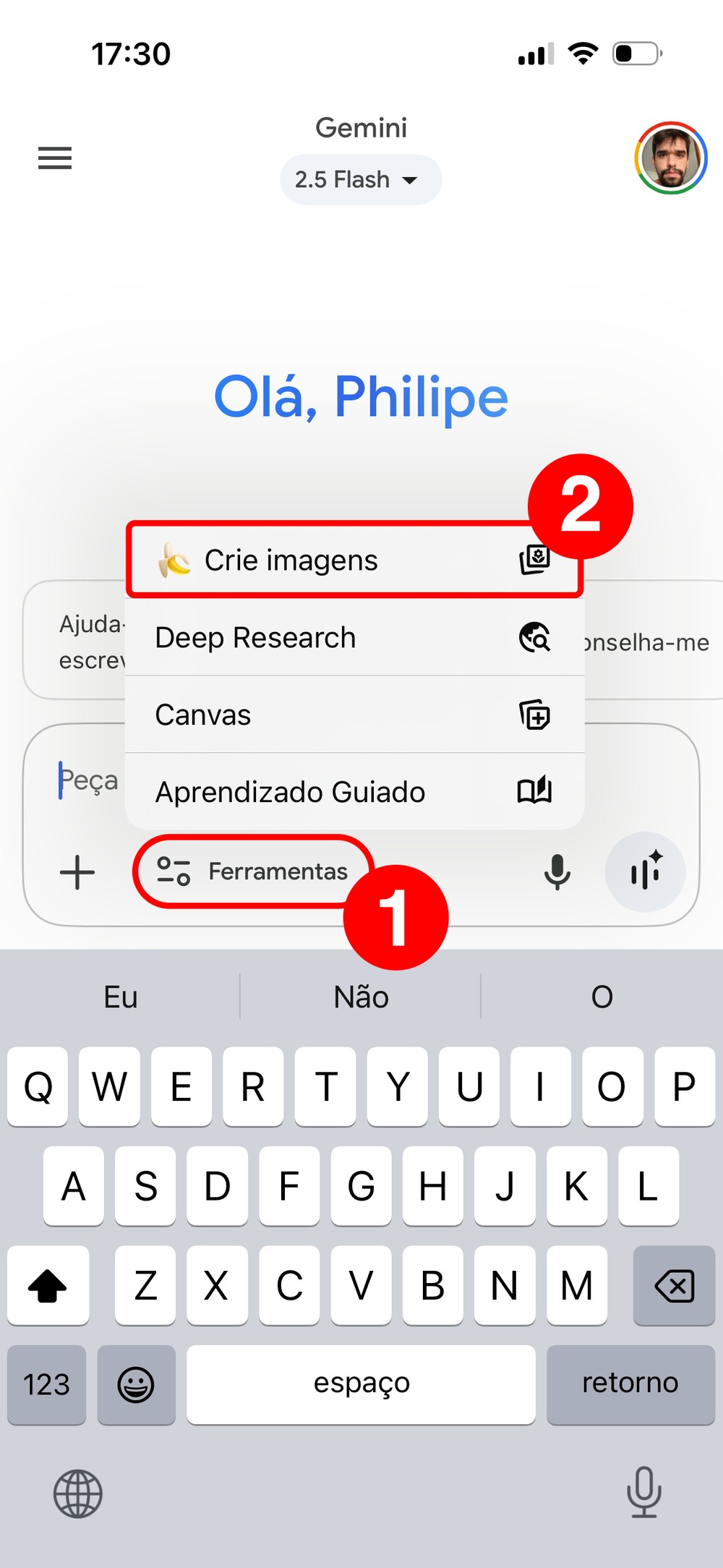Pick Aprendizado Guiado option
Viewport: 723px width, 1568px height.
tap(354, 792)
